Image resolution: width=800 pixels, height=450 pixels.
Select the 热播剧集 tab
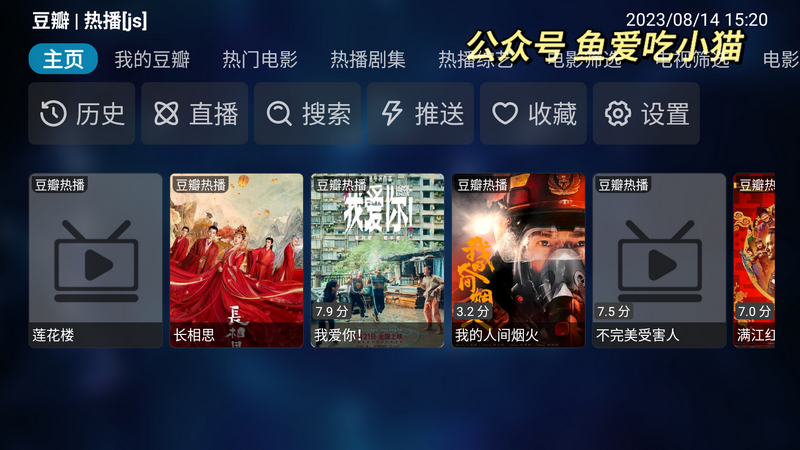[x=368, y=59]
